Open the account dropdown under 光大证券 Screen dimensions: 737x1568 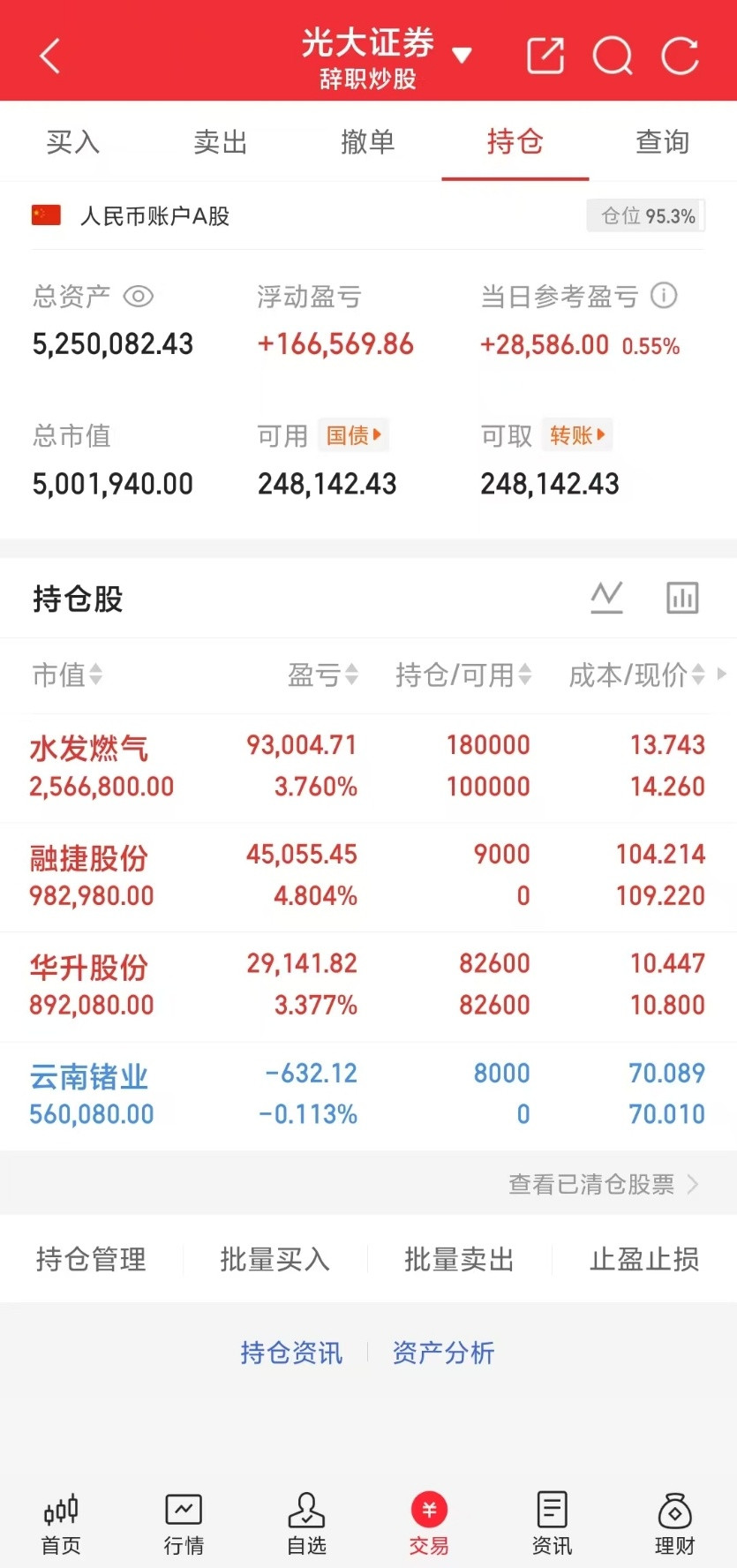(x=463, y=56)
